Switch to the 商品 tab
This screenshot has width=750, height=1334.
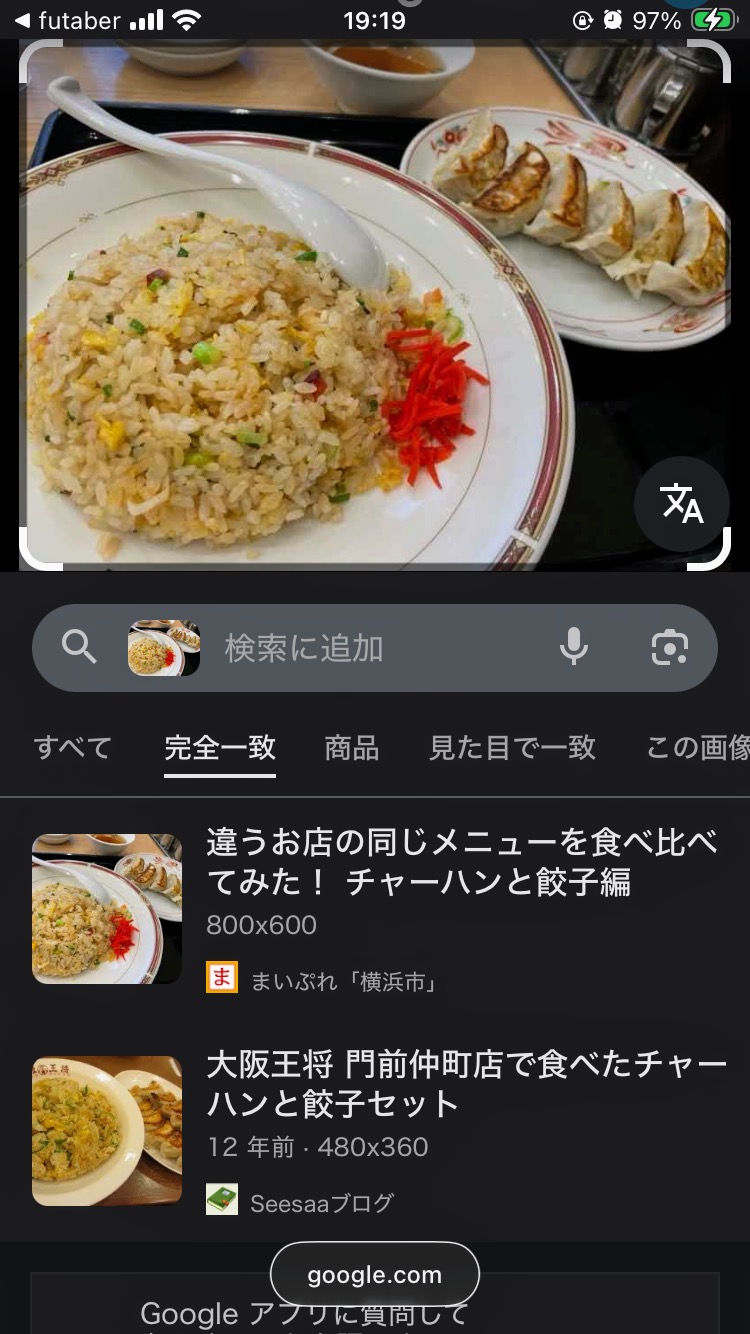tap(352, 747)
